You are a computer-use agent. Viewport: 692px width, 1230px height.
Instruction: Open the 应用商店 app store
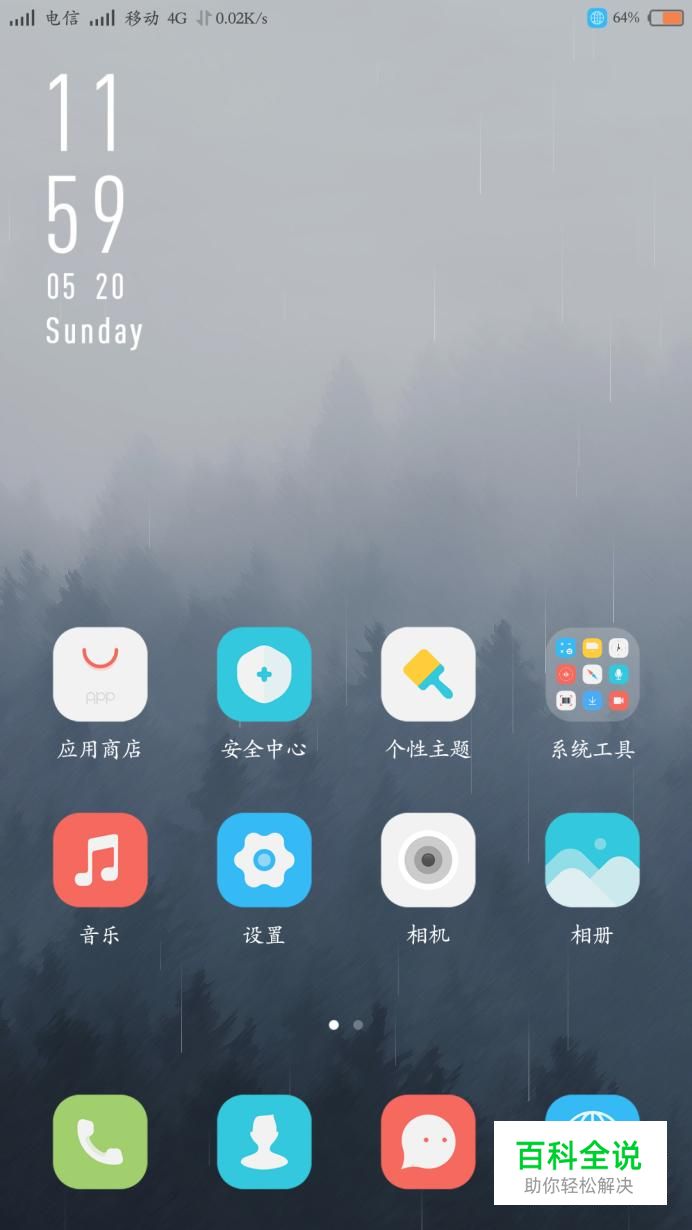(x=100, y=674)
